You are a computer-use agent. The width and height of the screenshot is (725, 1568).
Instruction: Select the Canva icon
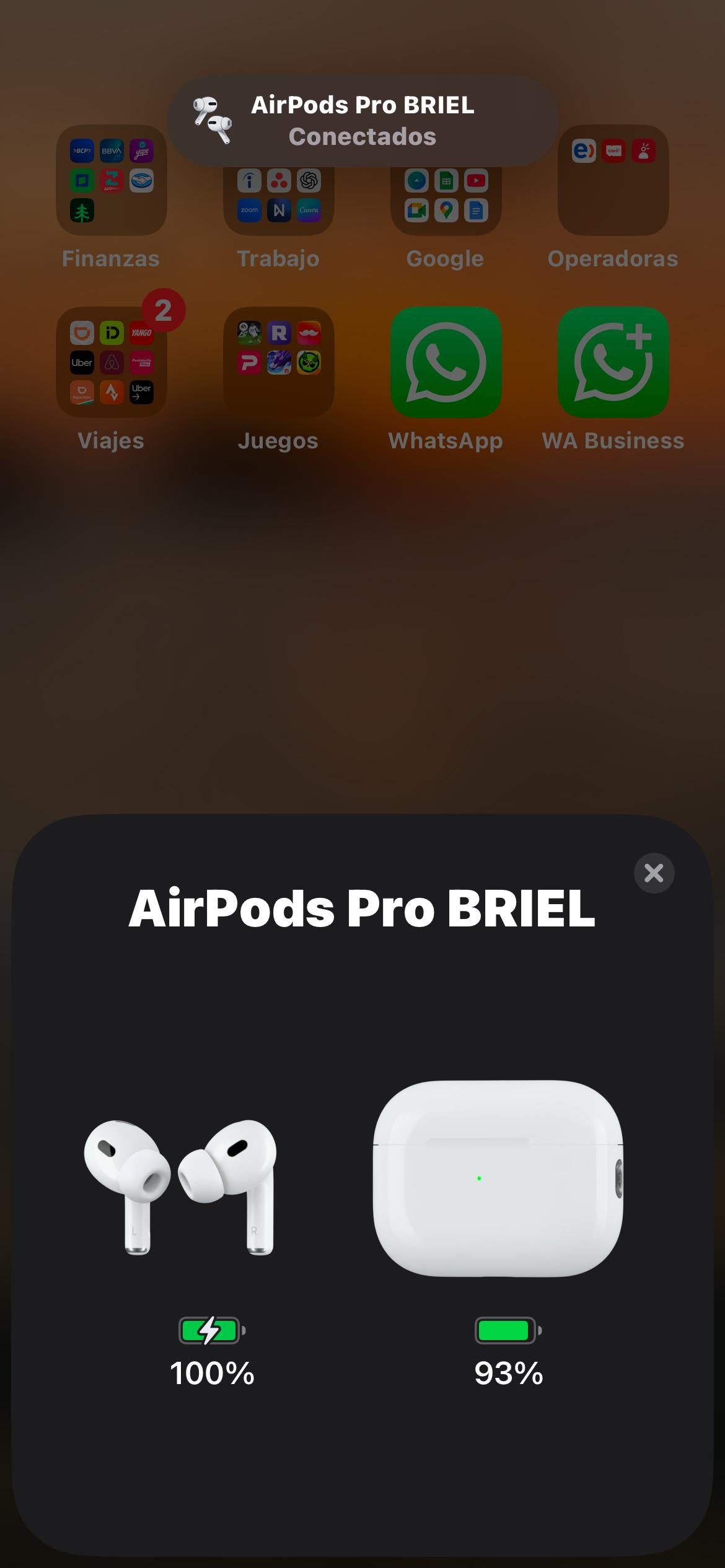[x=309, y=210]
